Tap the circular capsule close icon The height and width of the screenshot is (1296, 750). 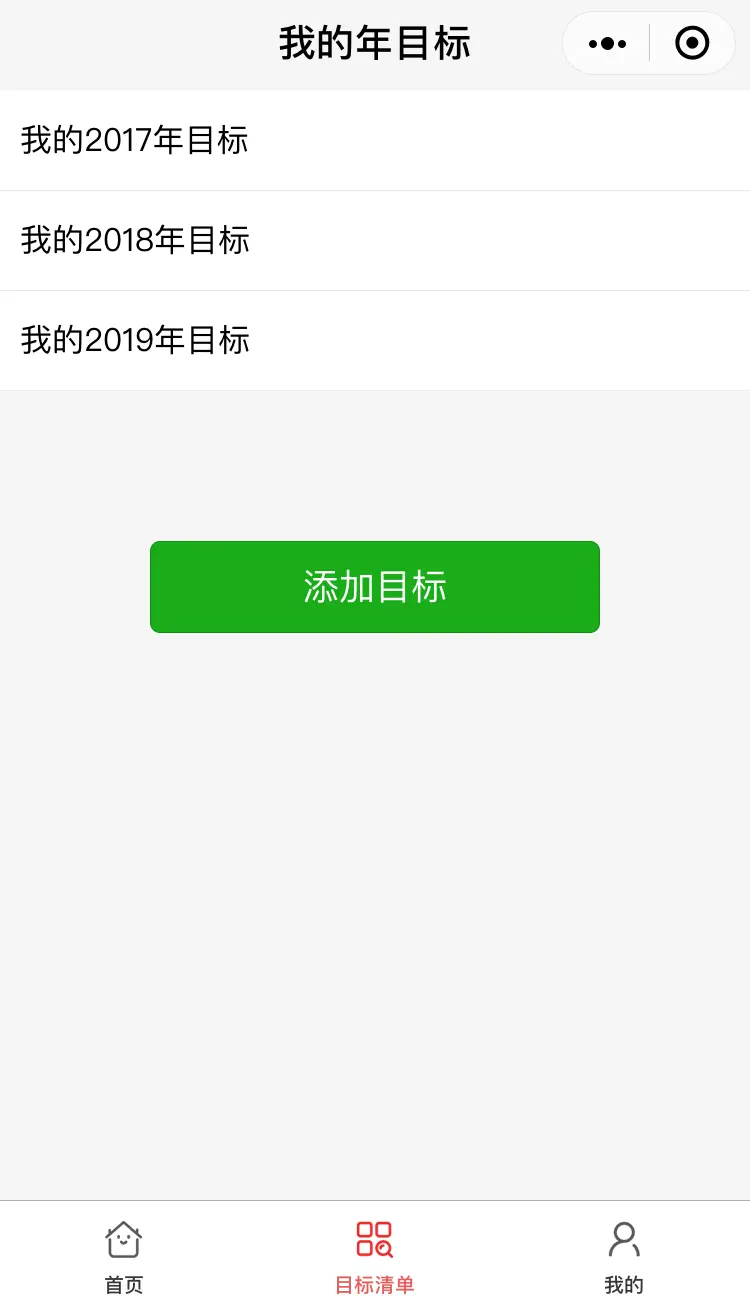[x=692, y=43]
